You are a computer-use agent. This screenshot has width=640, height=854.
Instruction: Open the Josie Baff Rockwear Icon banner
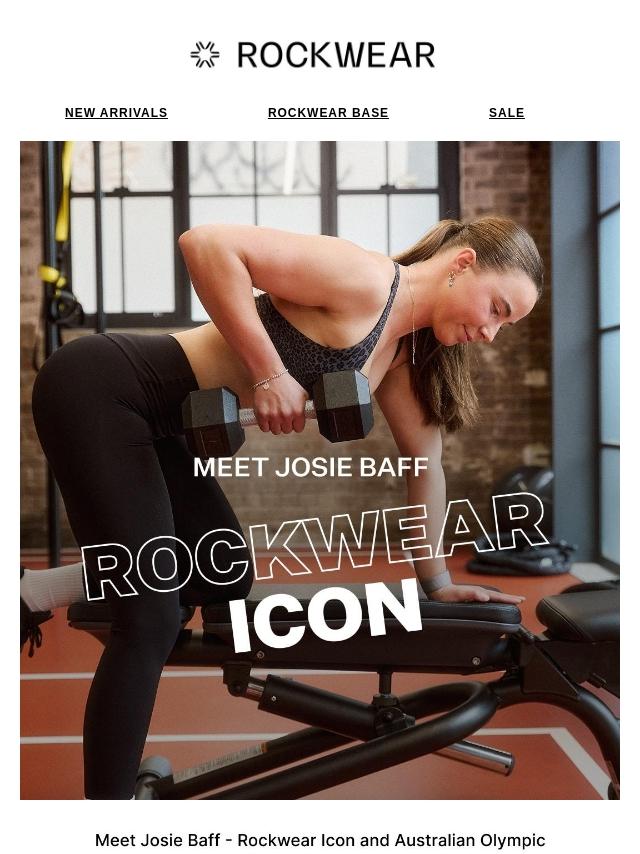pyautogui.click(x=320, y=470)
